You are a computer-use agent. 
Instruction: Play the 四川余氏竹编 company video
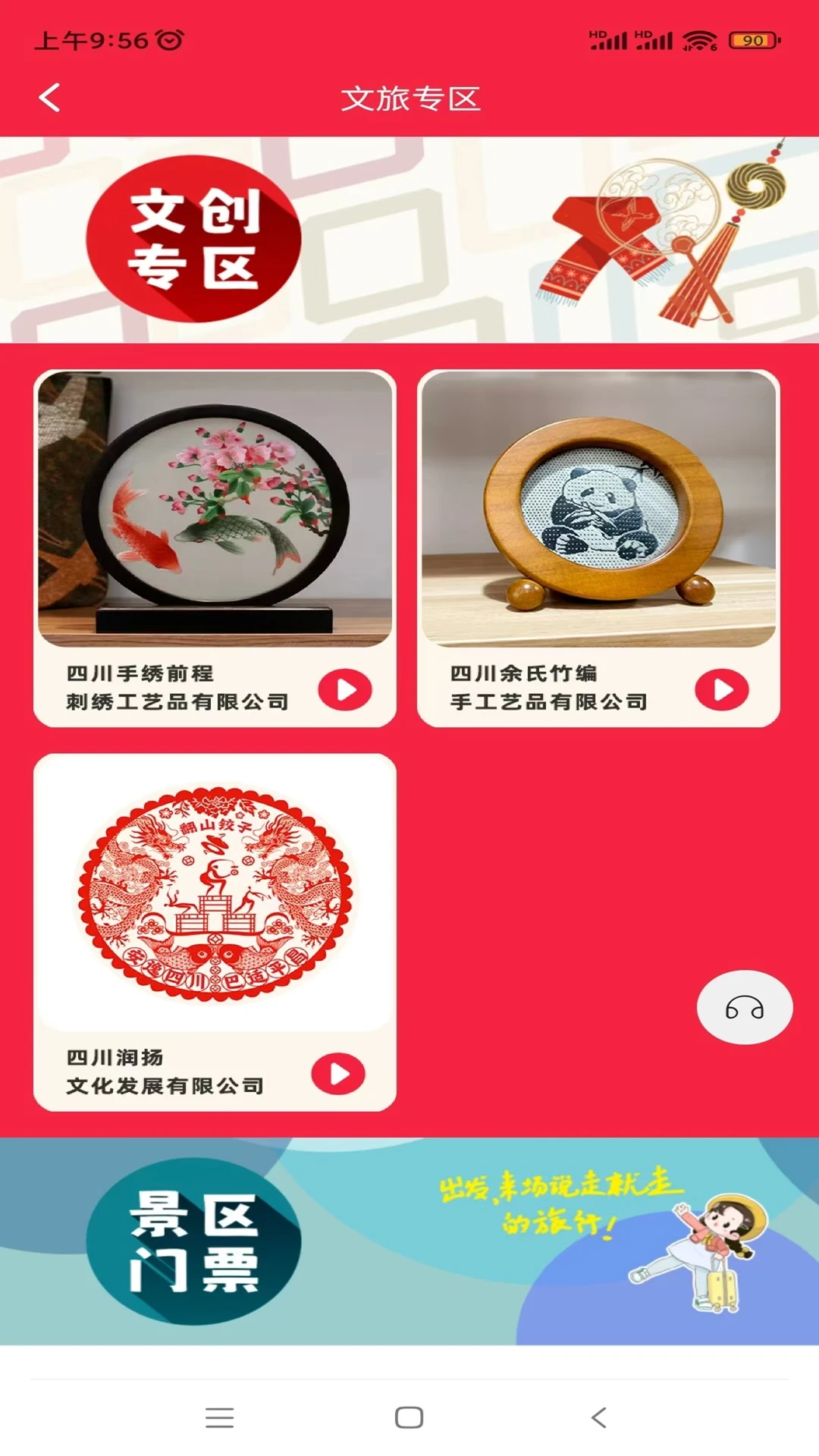click(720, 689)
